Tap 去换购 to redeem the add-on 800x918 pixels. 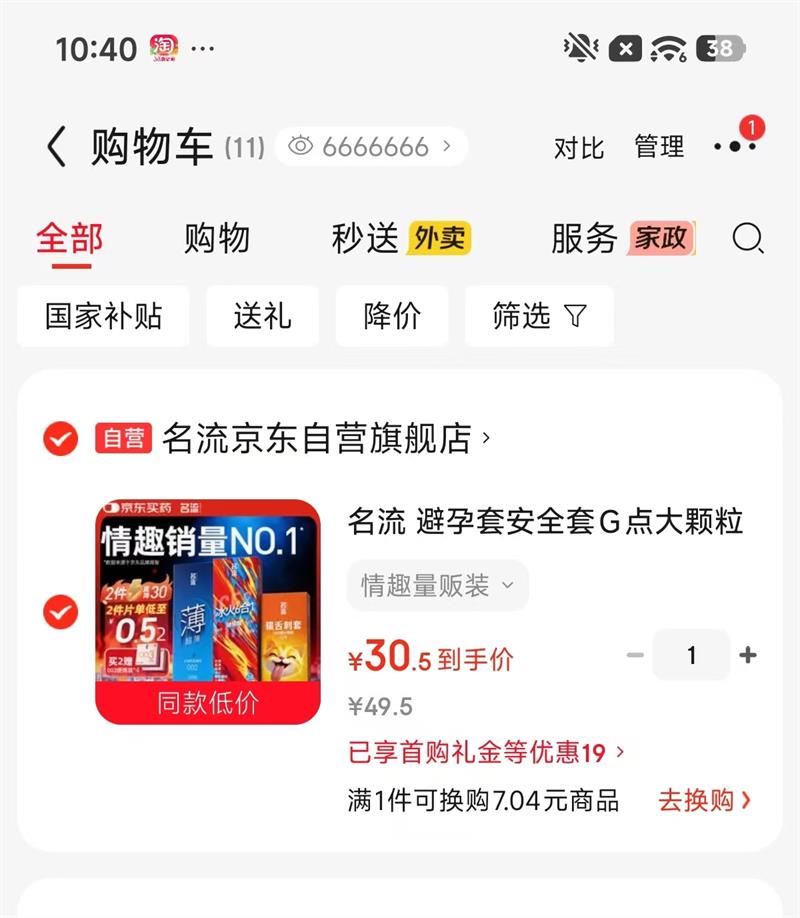tap(705, 800)
